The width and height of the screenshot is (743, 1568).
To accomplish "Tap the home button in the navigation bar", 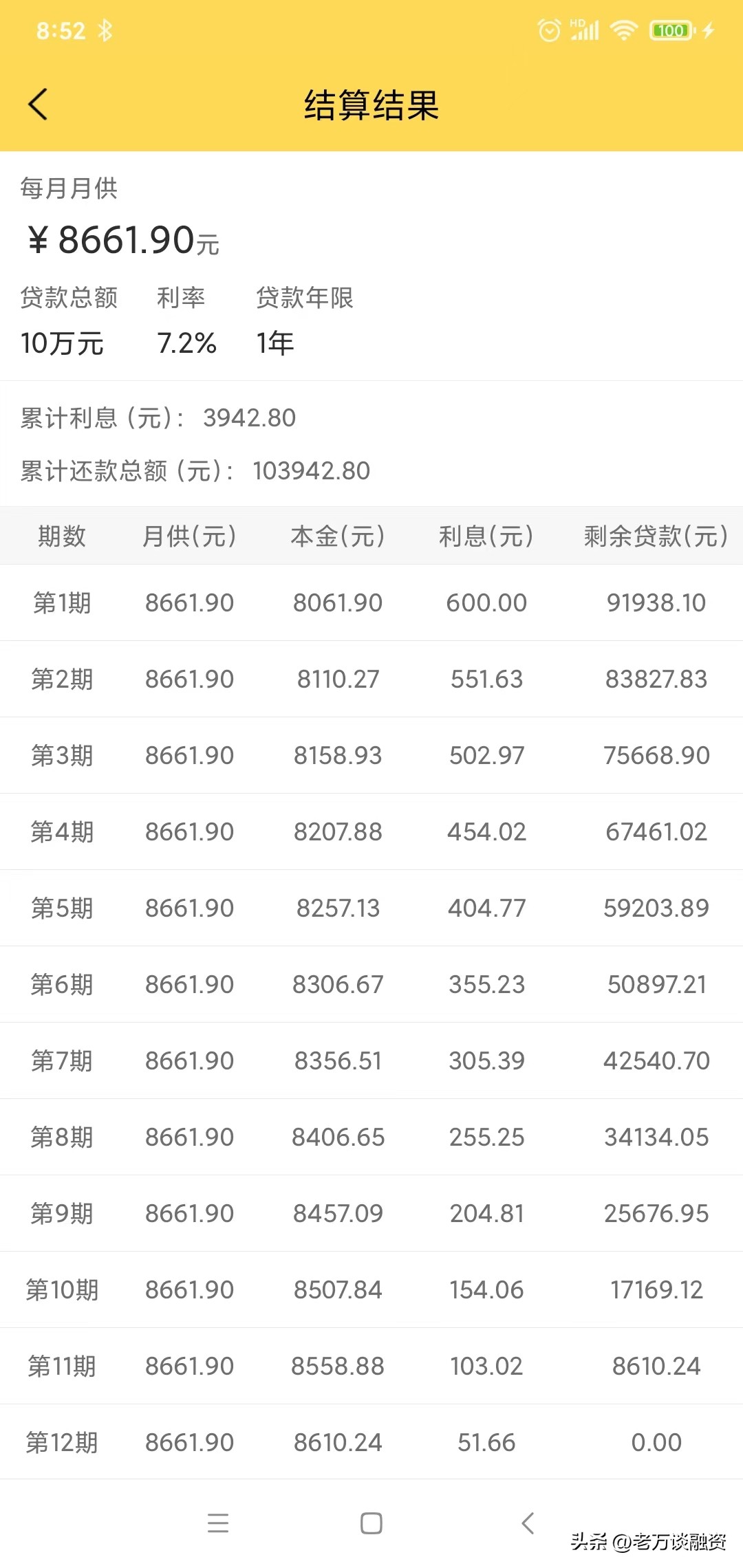I will coord(371,1522).
